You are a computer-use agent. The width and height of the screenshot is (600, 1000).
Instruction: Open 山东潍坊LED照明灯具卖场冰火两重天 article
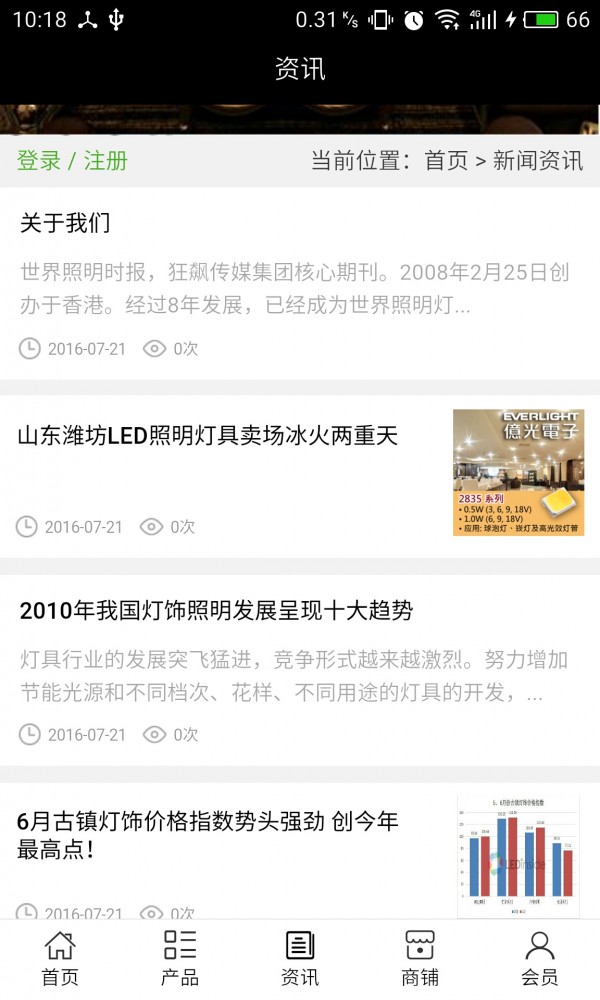click(x=208, y=436)
